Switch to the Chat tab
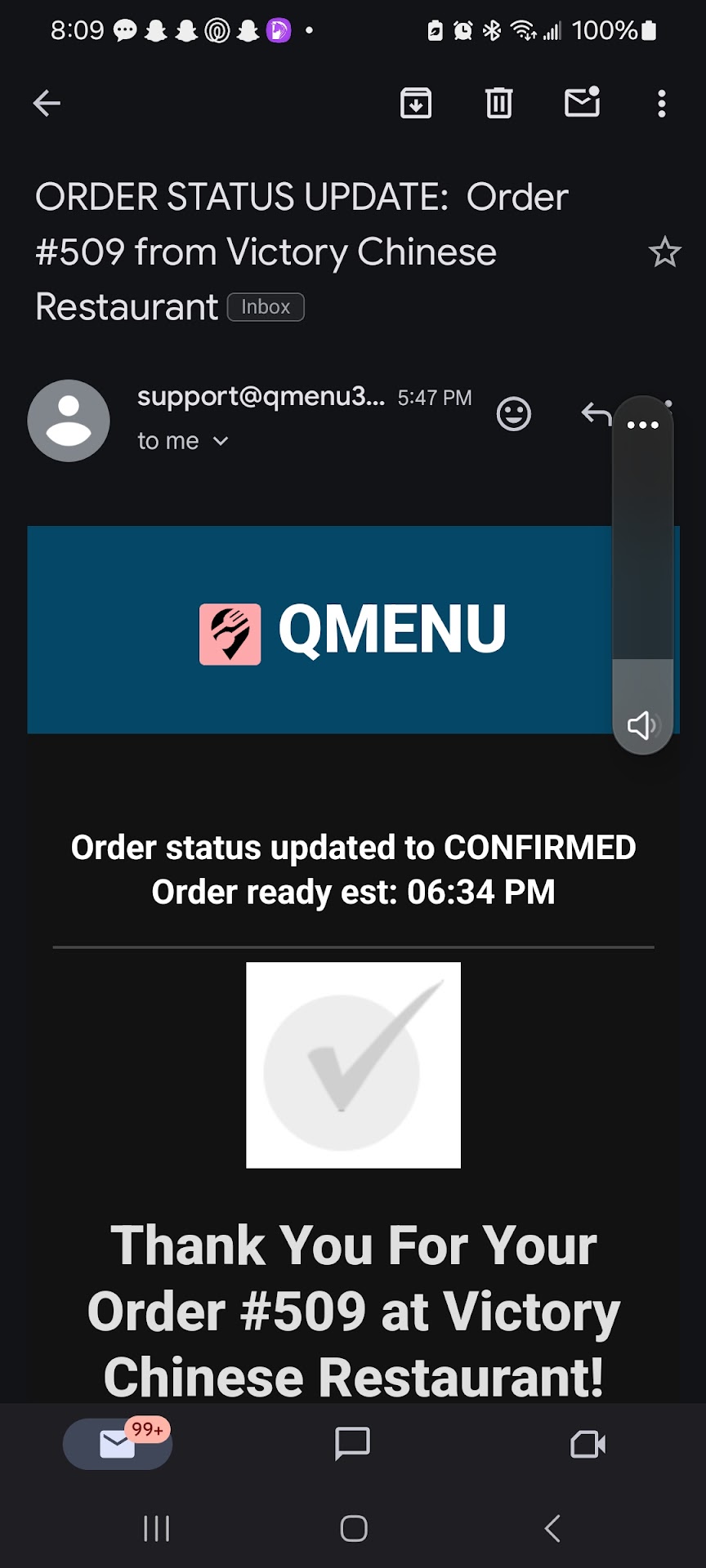706x1568 pixels. pyautogui.click(x=353, y=1444)
